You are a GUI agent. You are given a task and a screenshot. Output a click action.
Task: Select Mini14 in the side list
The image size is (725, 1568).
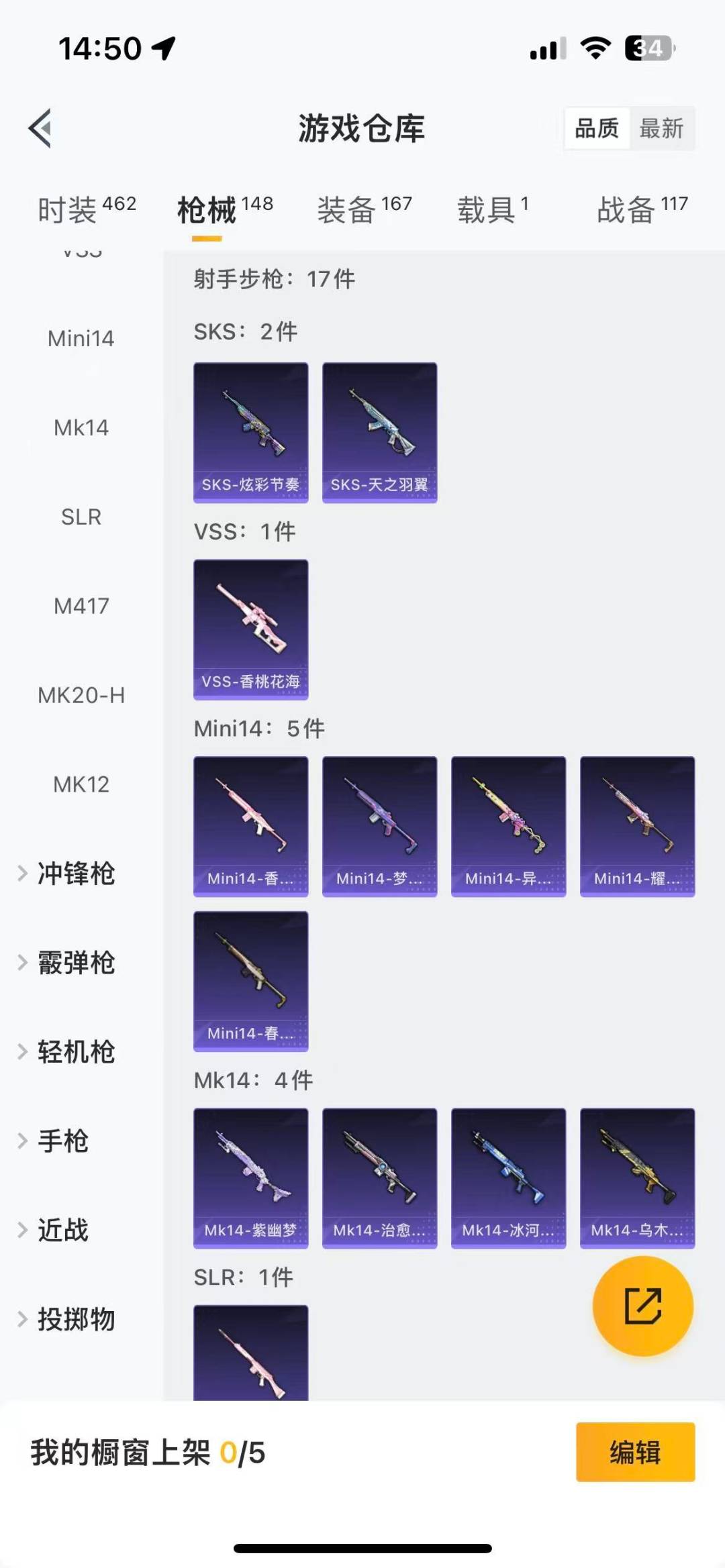tap(81, 338)
